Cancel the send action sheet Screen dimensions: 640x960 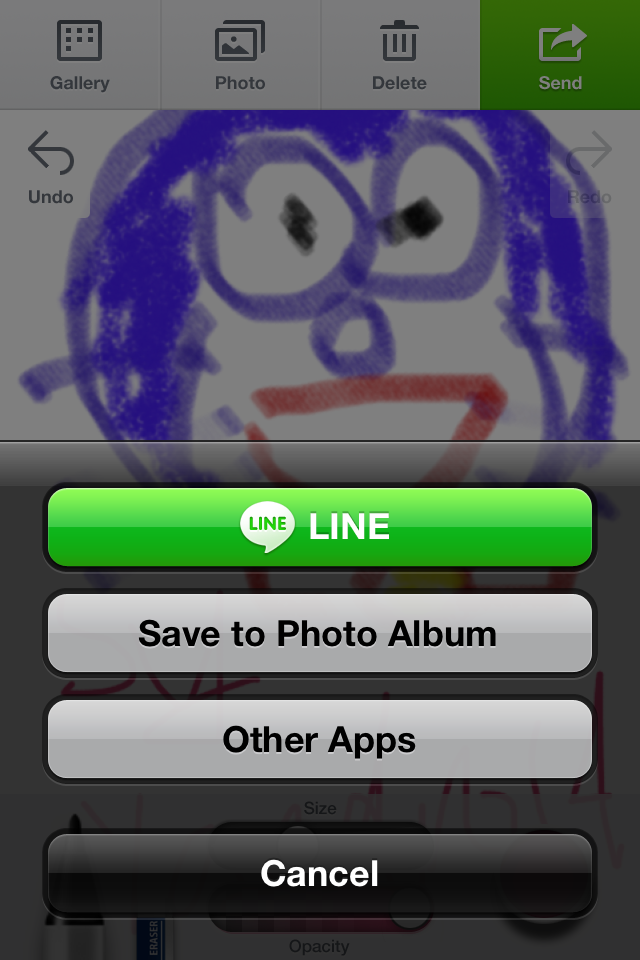(x=320, y=873)
